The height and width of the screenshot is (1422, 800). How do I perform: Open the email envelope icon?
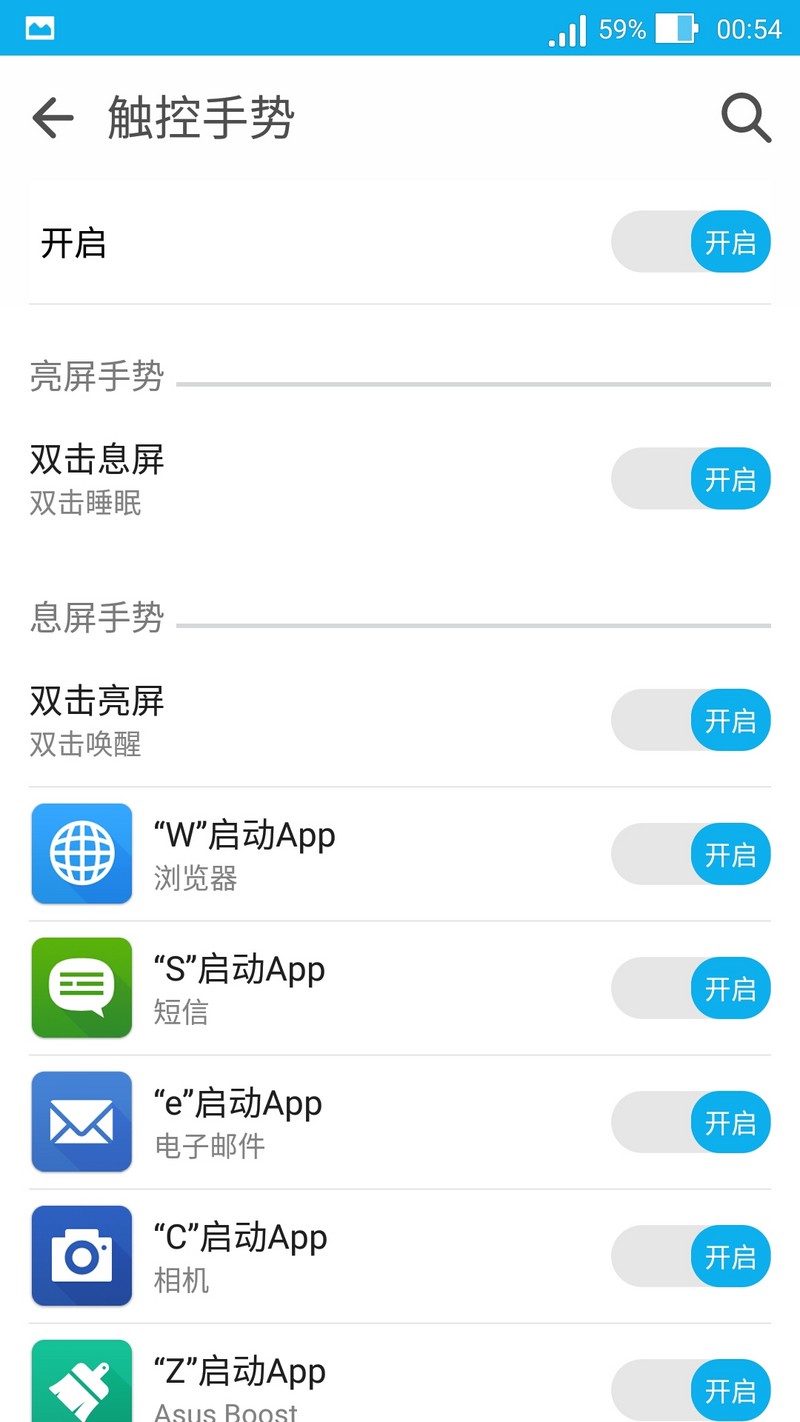[81, 1121]
